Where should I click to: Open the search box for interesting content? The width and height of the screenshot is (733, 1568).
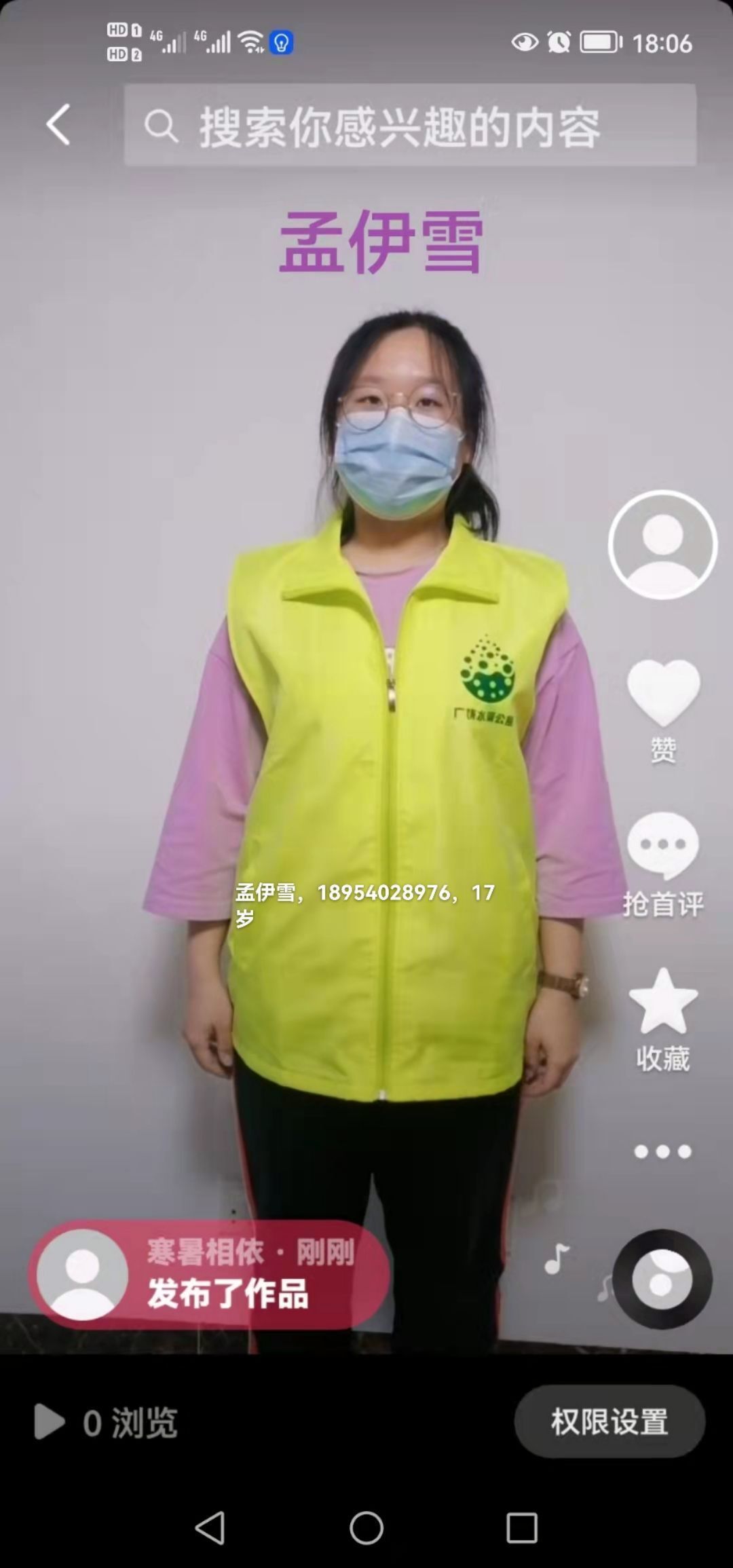coord(410,125)
